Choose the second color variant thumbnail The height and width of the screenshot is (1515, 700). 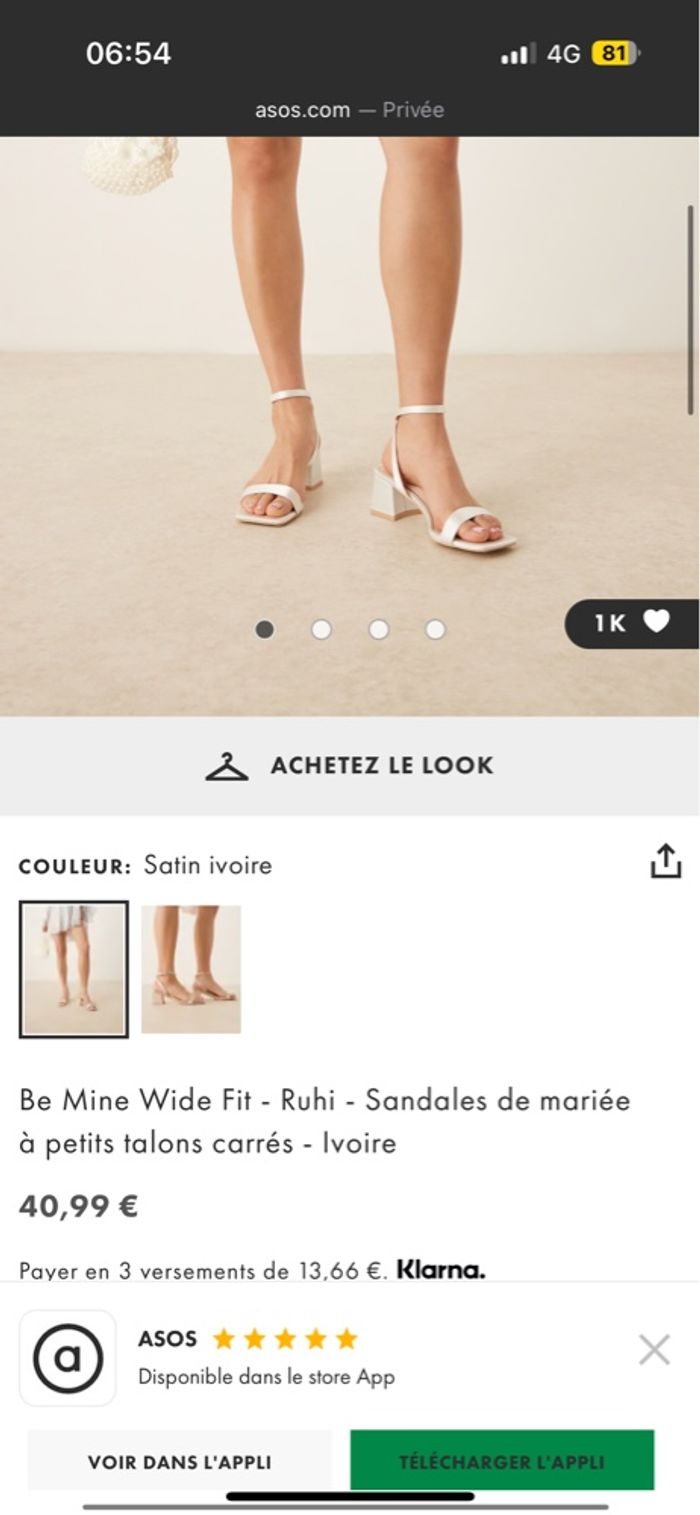[x=191, y=969]
